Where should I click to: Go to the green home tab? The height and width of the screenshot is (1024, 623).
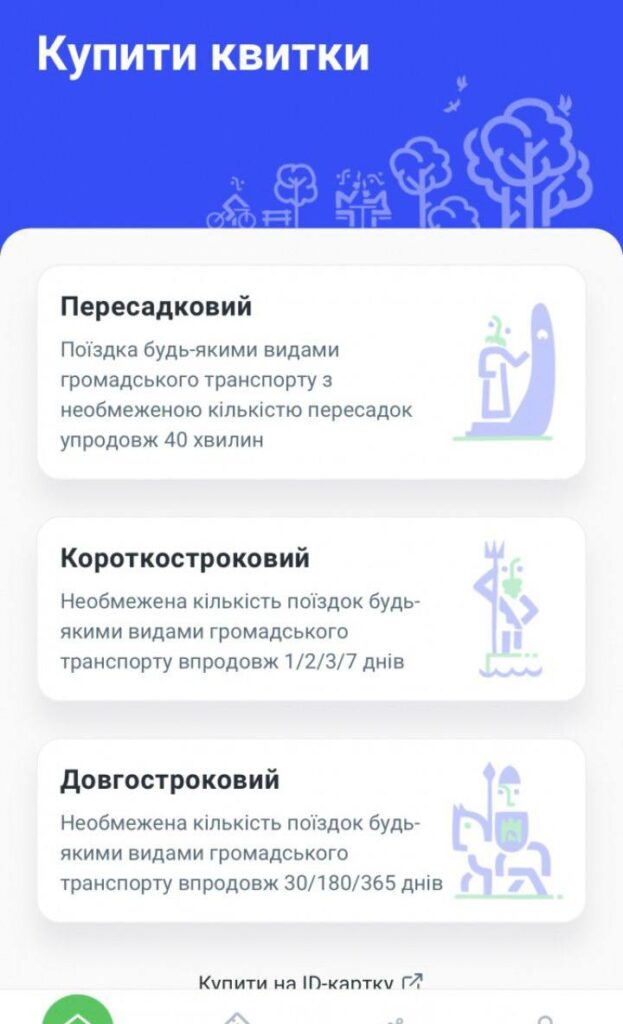click(78, 1010)
